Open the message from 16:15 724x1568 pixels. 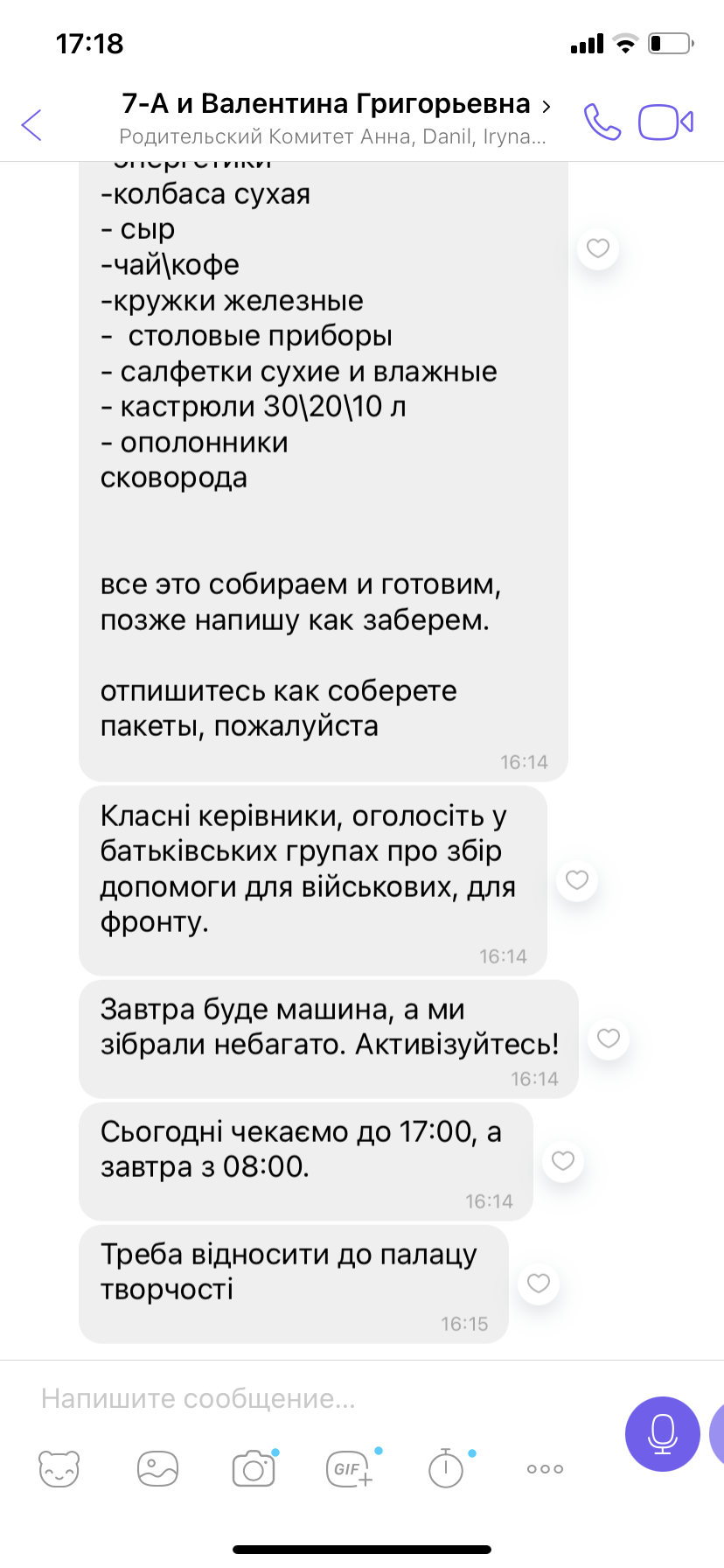[x=293, y=1283]
